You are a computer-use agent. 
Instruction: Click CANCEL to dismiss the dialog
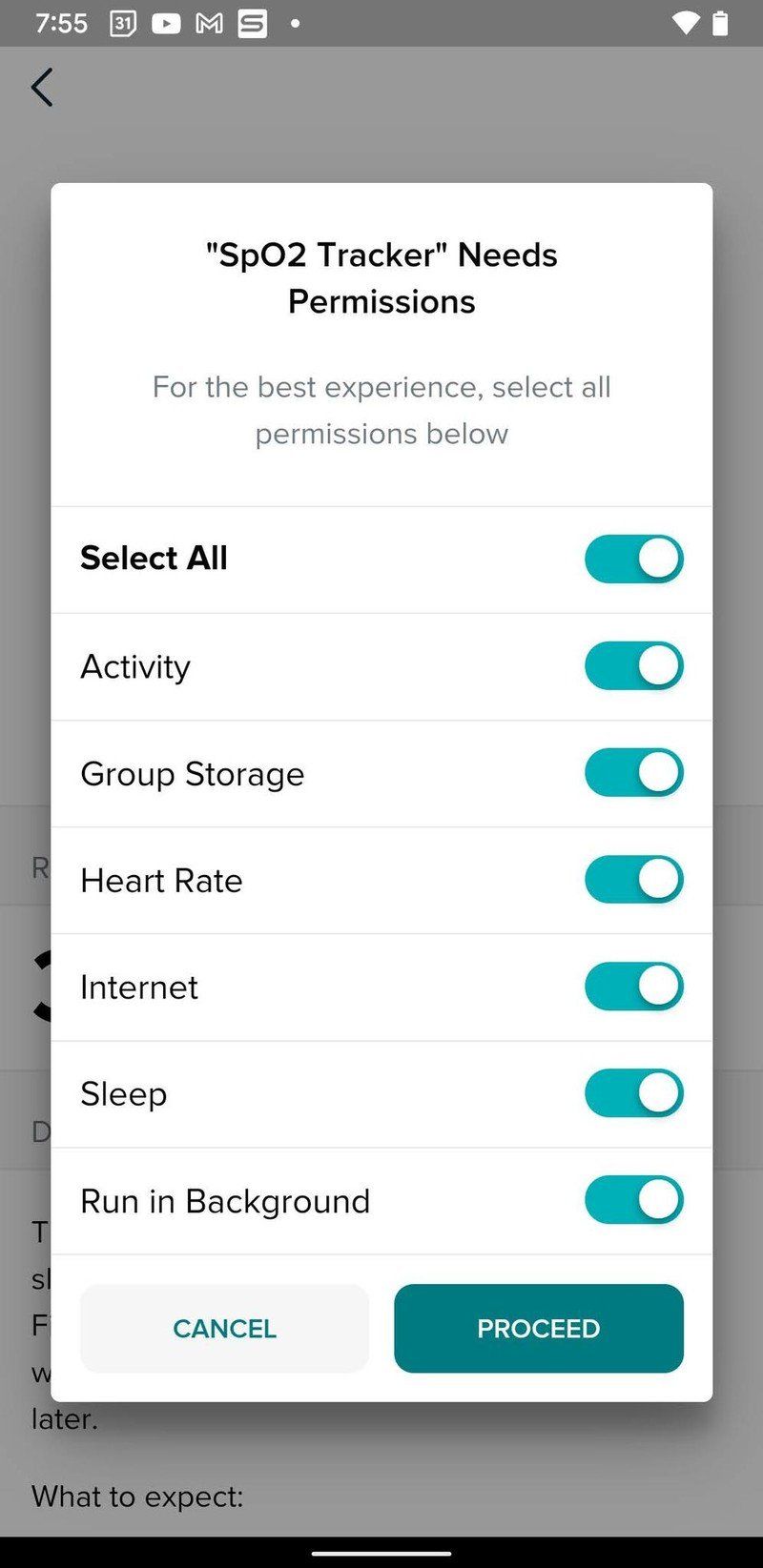(224, 1328)
